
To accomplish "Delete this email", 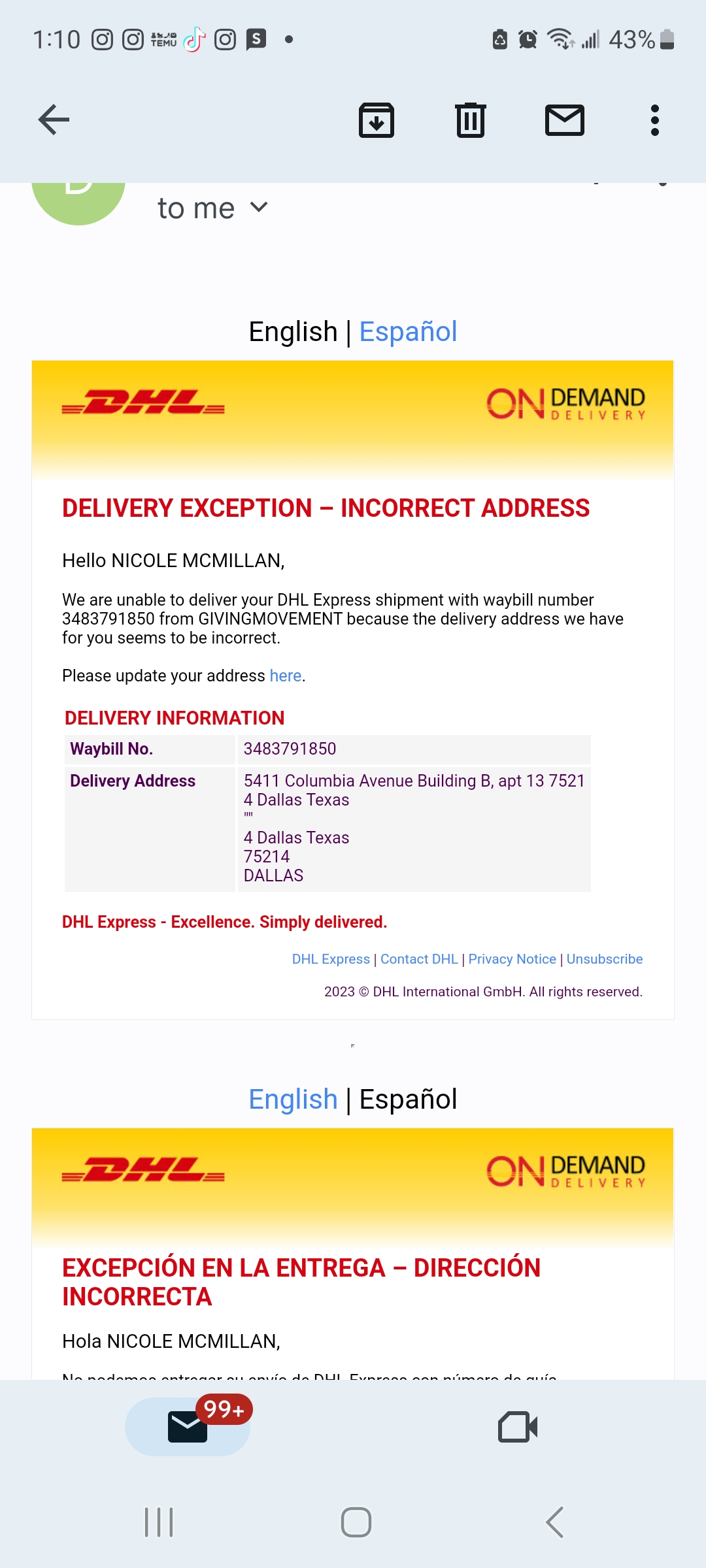I will point(470,120).
